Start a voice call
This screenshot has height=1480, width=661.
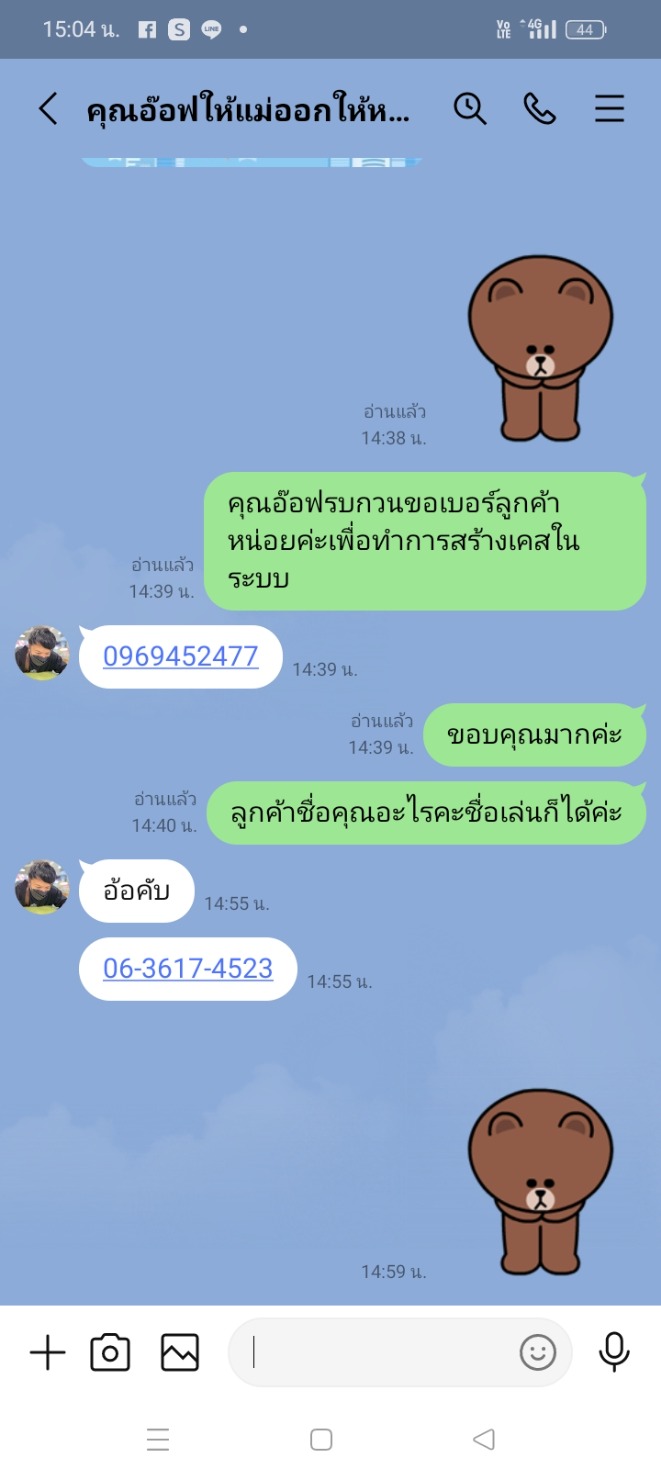tap(539, 109)
